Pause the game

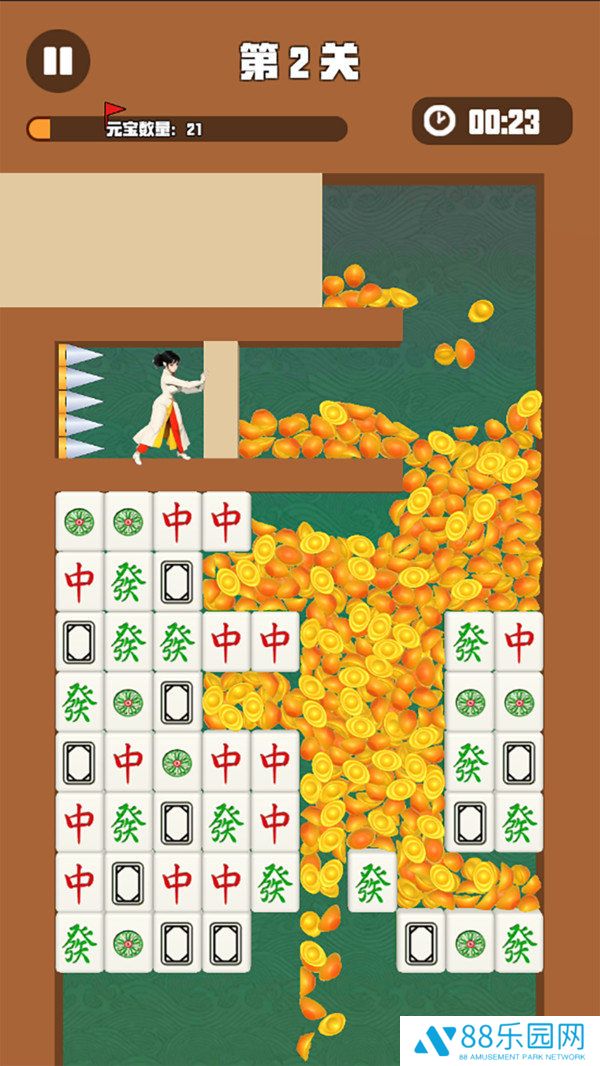[58, 61]
